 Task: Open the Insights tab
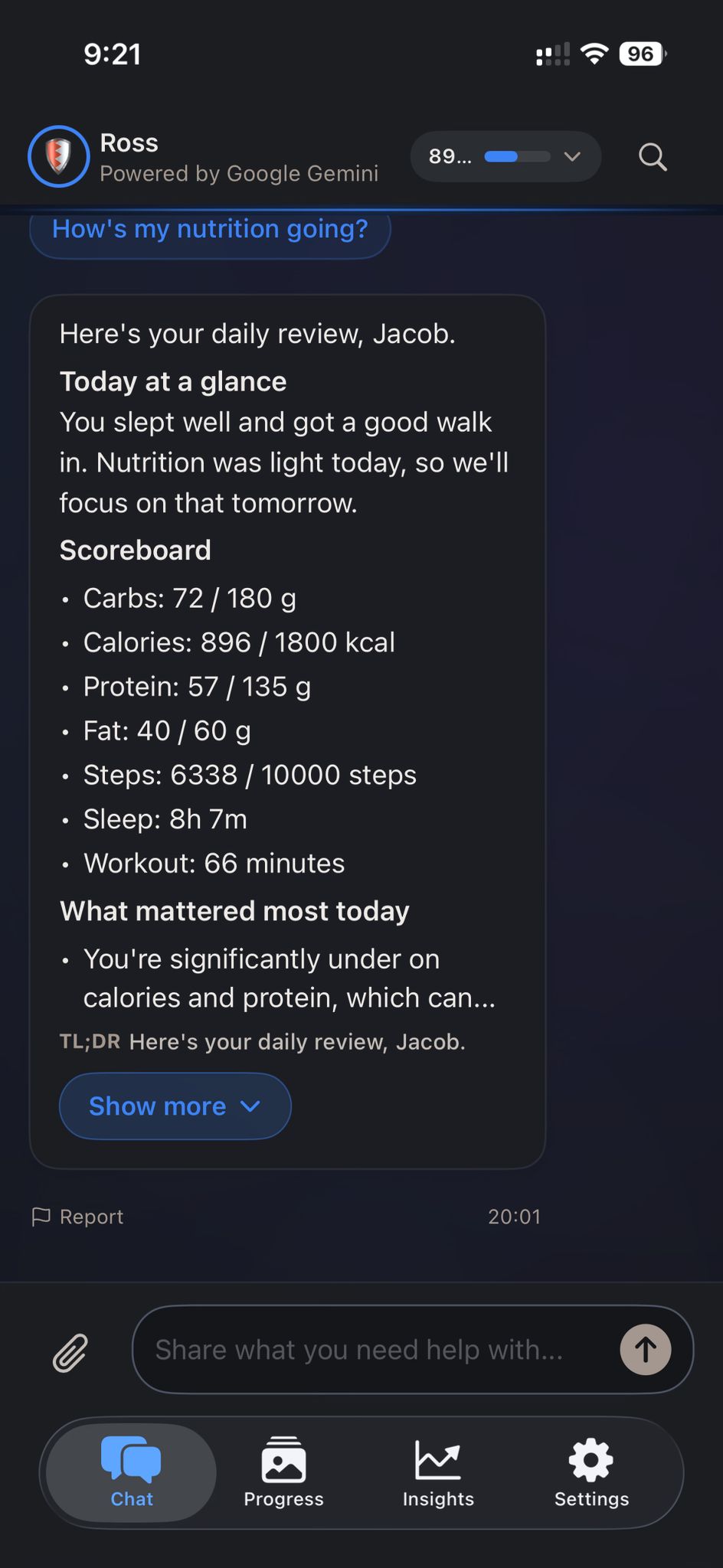coord(438,1472)
